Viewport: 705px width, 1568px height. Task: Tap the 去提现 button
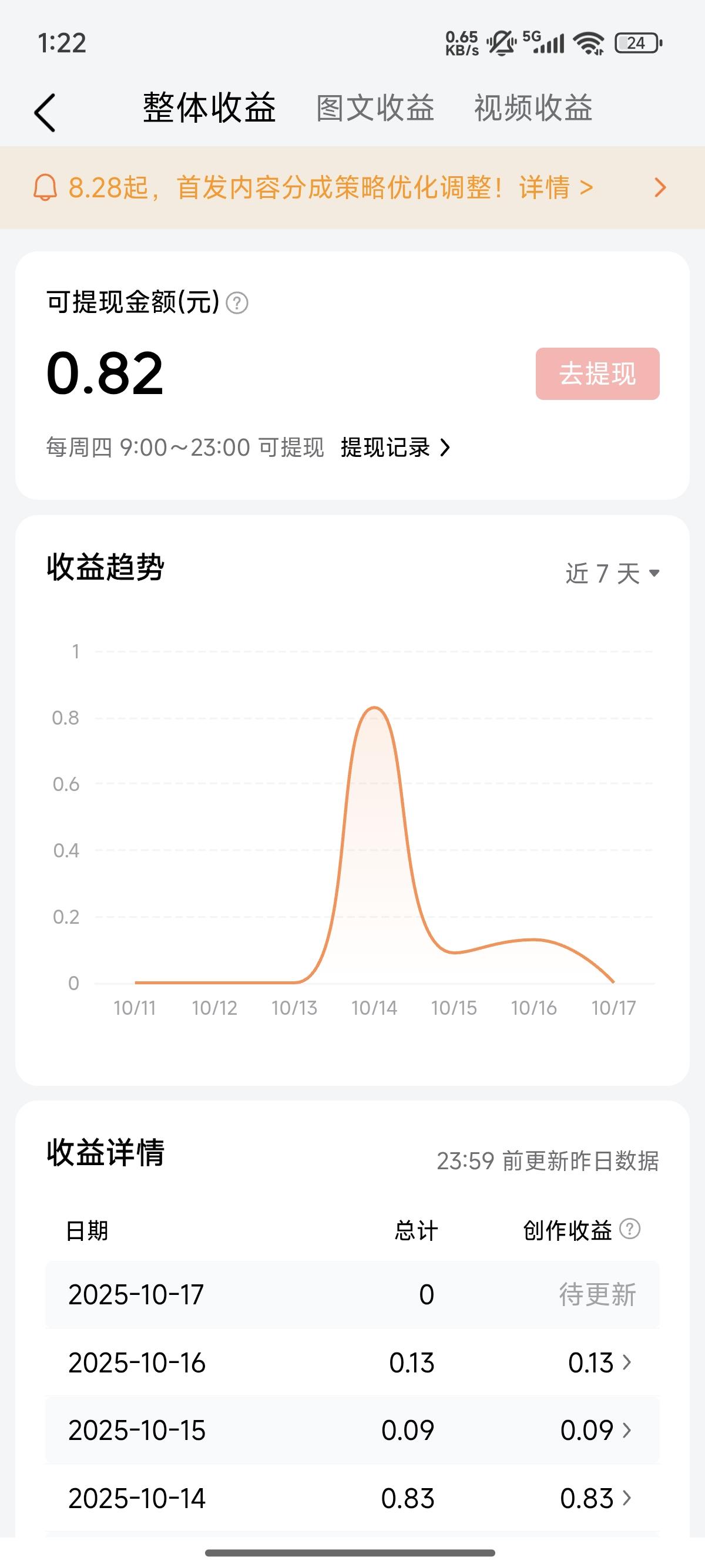tap(597, 374)
